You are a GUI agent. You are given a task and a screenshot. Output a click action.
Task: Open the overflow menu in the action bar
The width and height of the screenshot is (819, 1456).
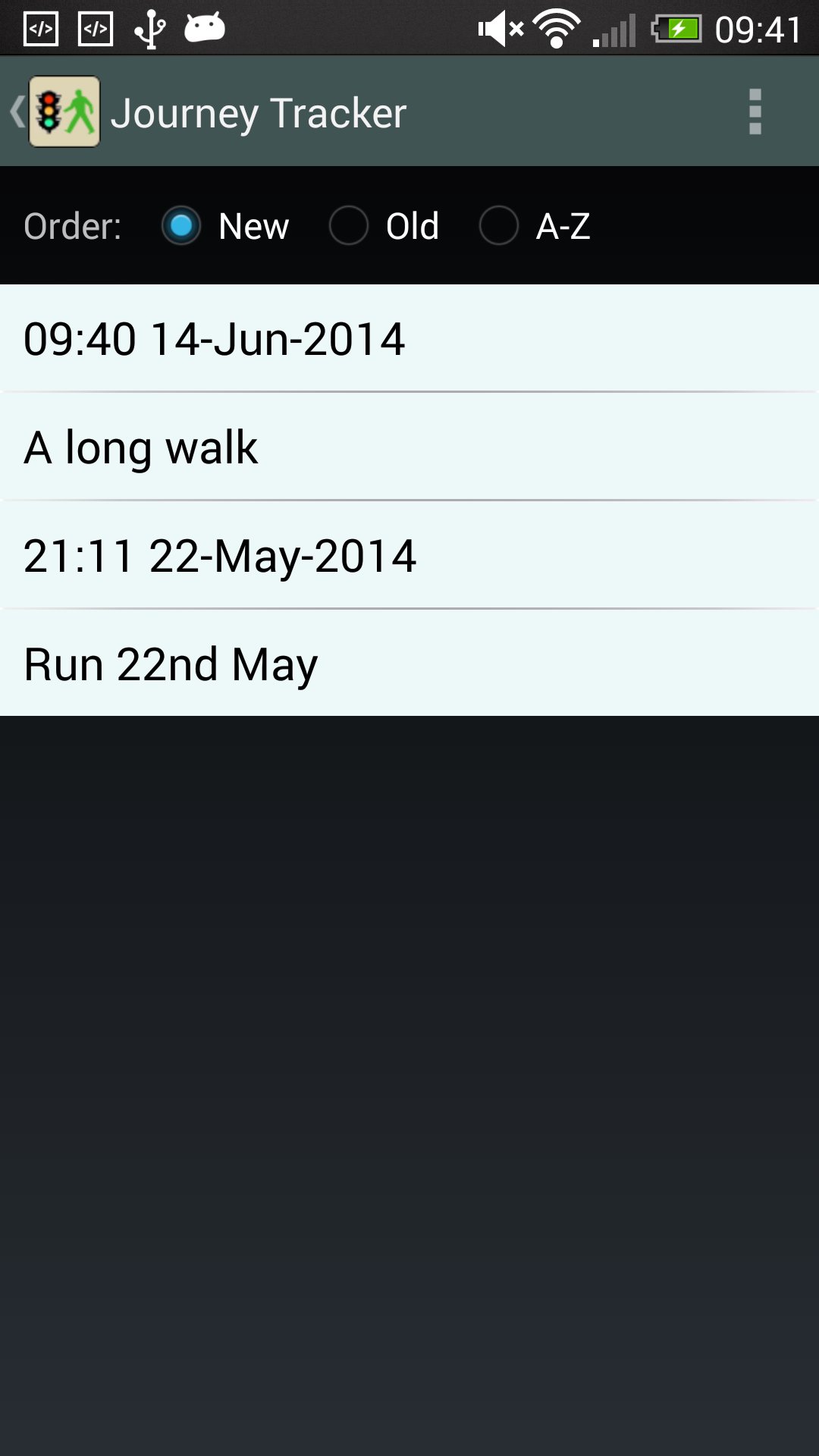pyautogui.click(x=755, y=112)
